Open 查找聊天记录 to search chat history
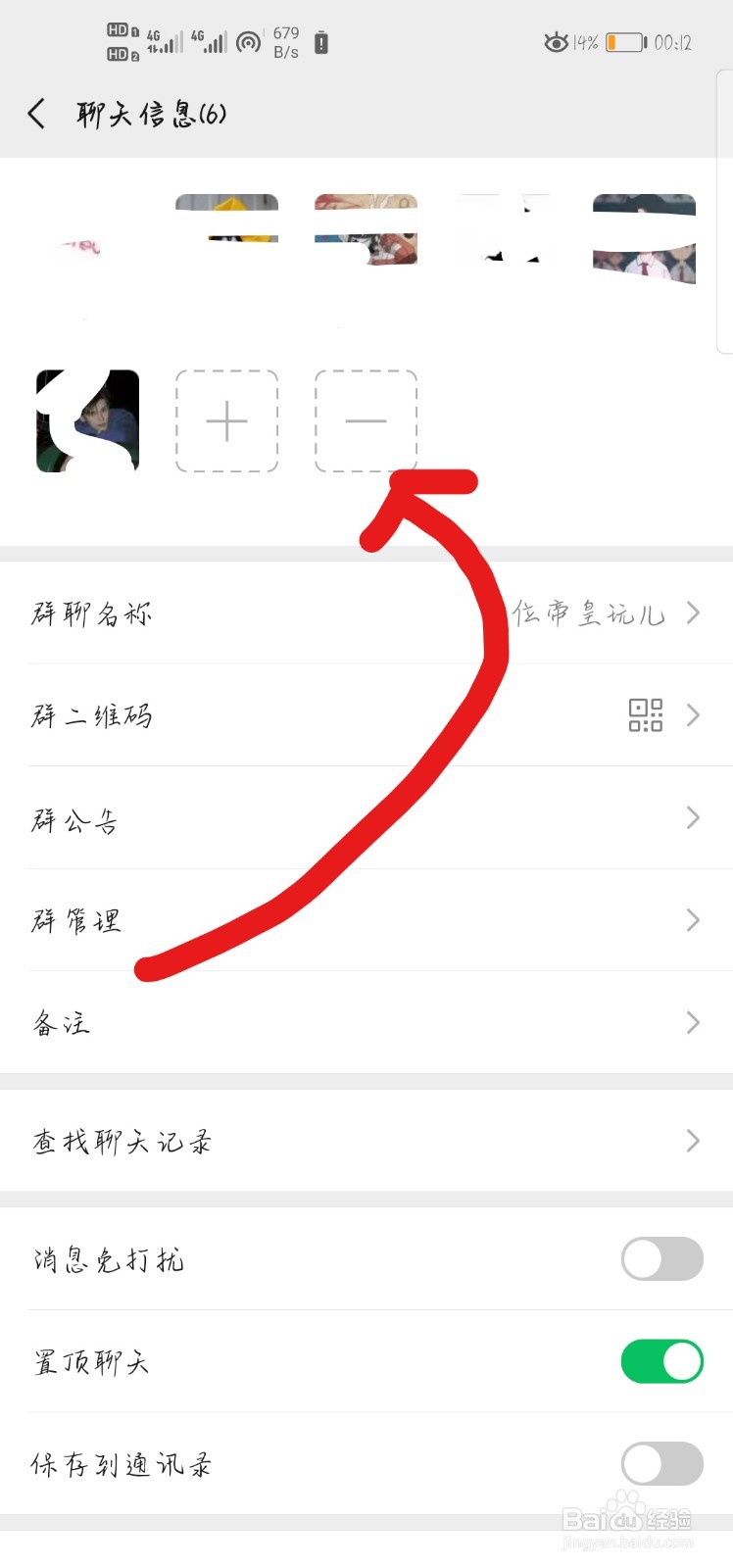This screenshot has width=733, height=1568. coord(366,1142)
